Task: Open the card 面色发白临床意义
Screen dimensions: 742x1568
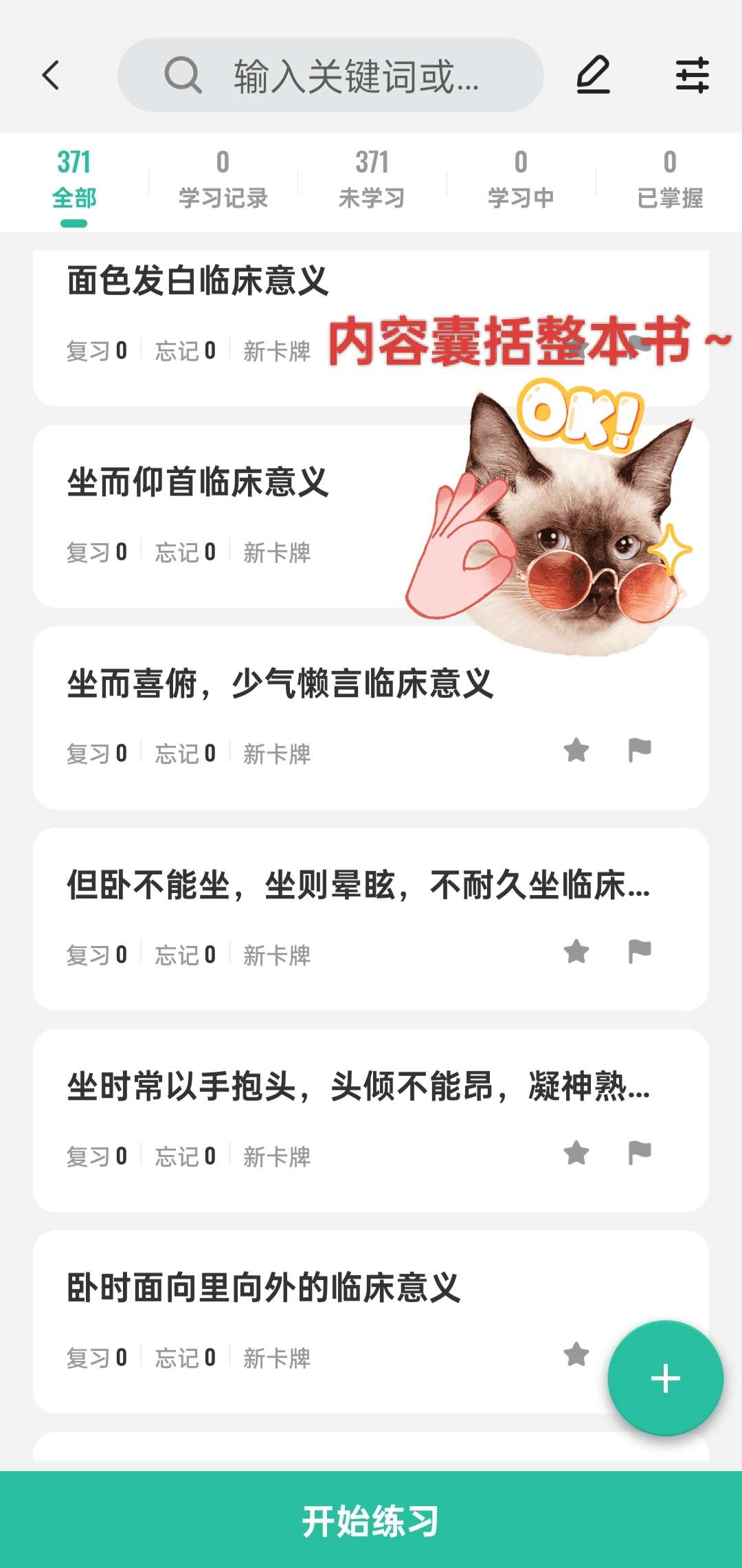Action: (198, 282)
